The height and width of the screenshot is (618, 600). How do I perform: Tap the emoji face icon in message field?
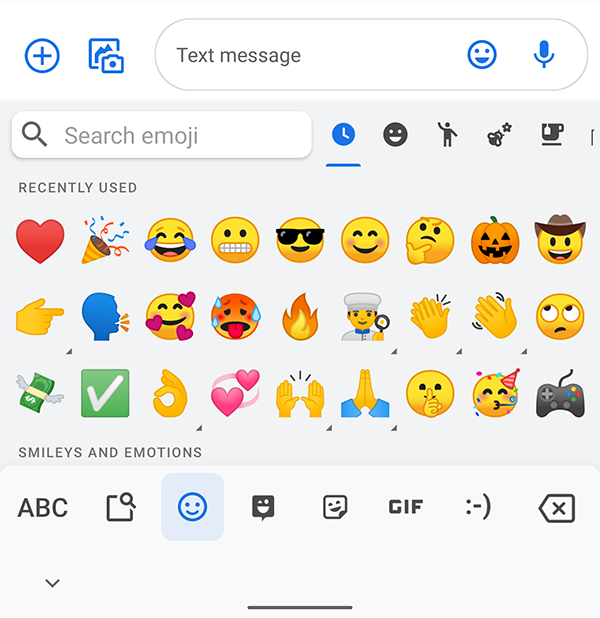tap(482, 55)
